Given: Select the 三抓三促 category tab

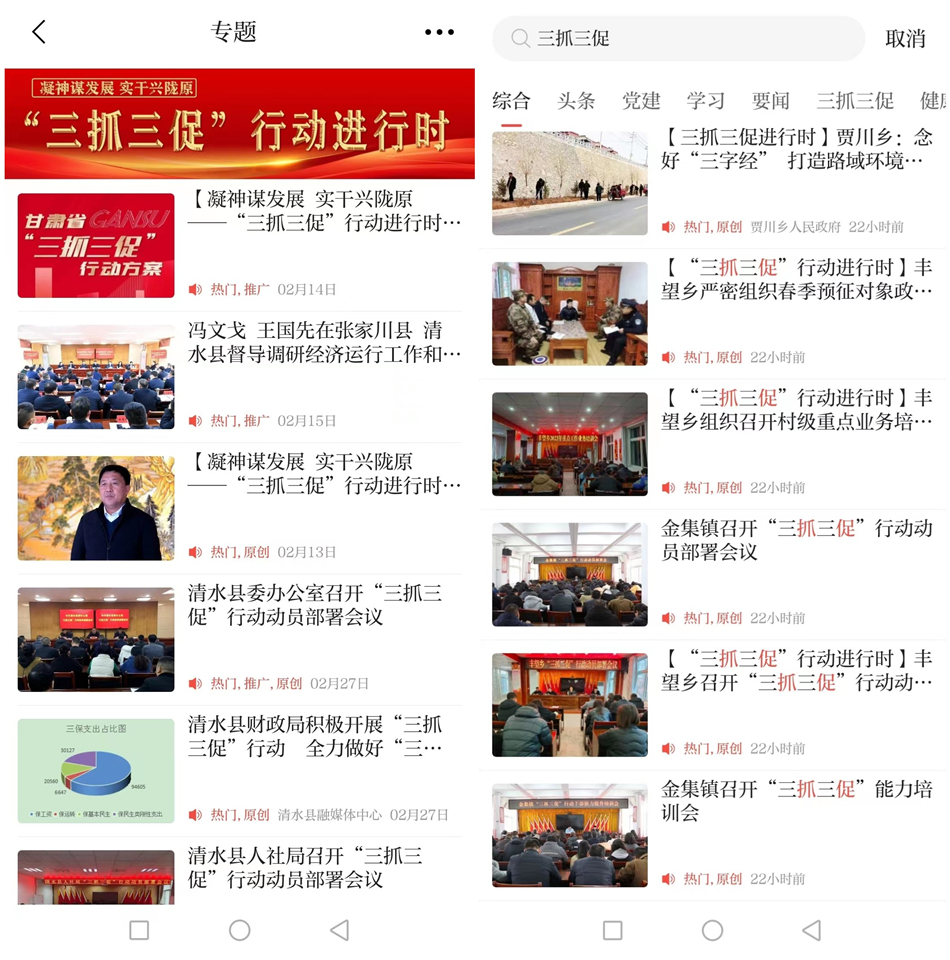Looking at the screenshot, I should tap(855, 101).
